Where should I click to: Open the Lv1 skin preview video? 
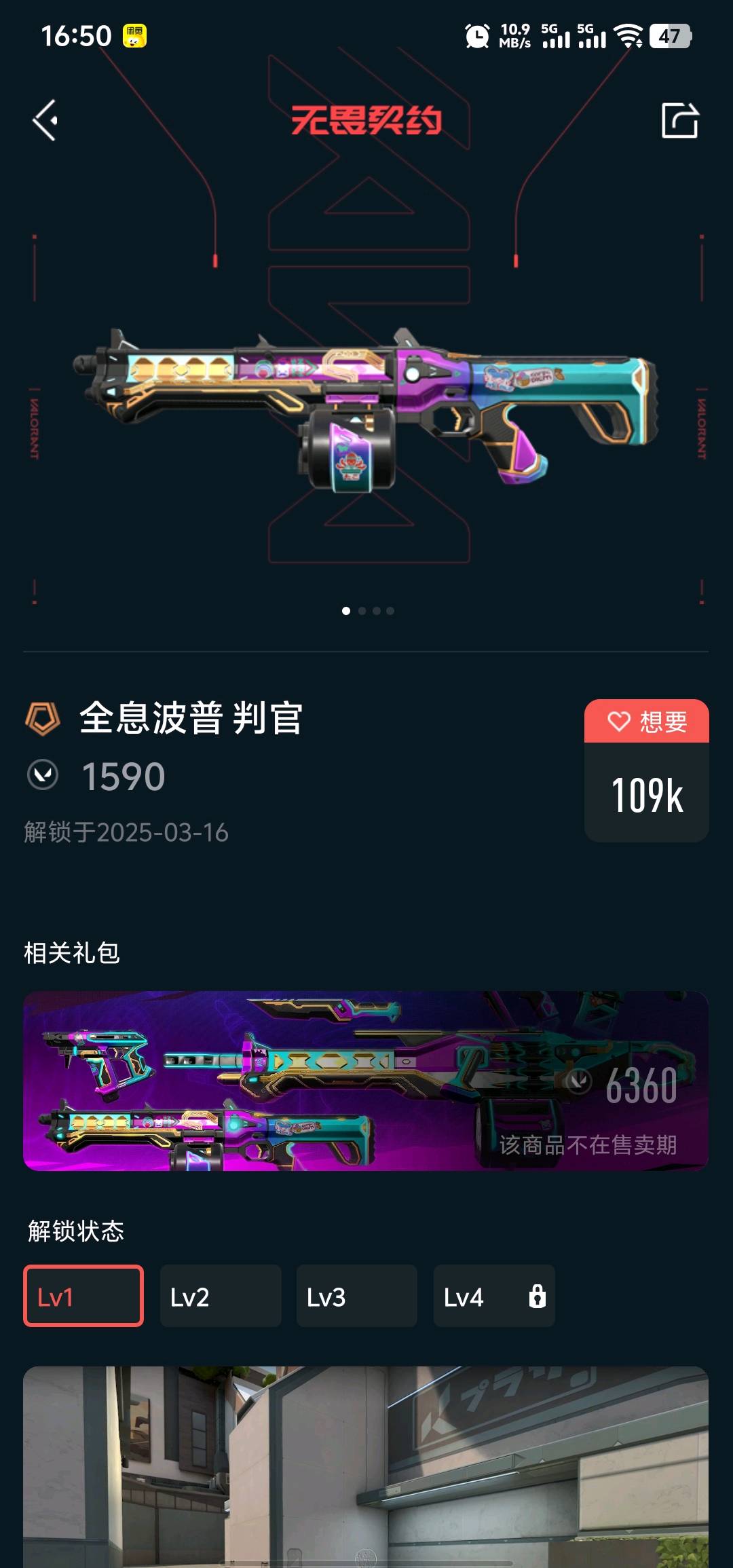tap(366, 1466)
